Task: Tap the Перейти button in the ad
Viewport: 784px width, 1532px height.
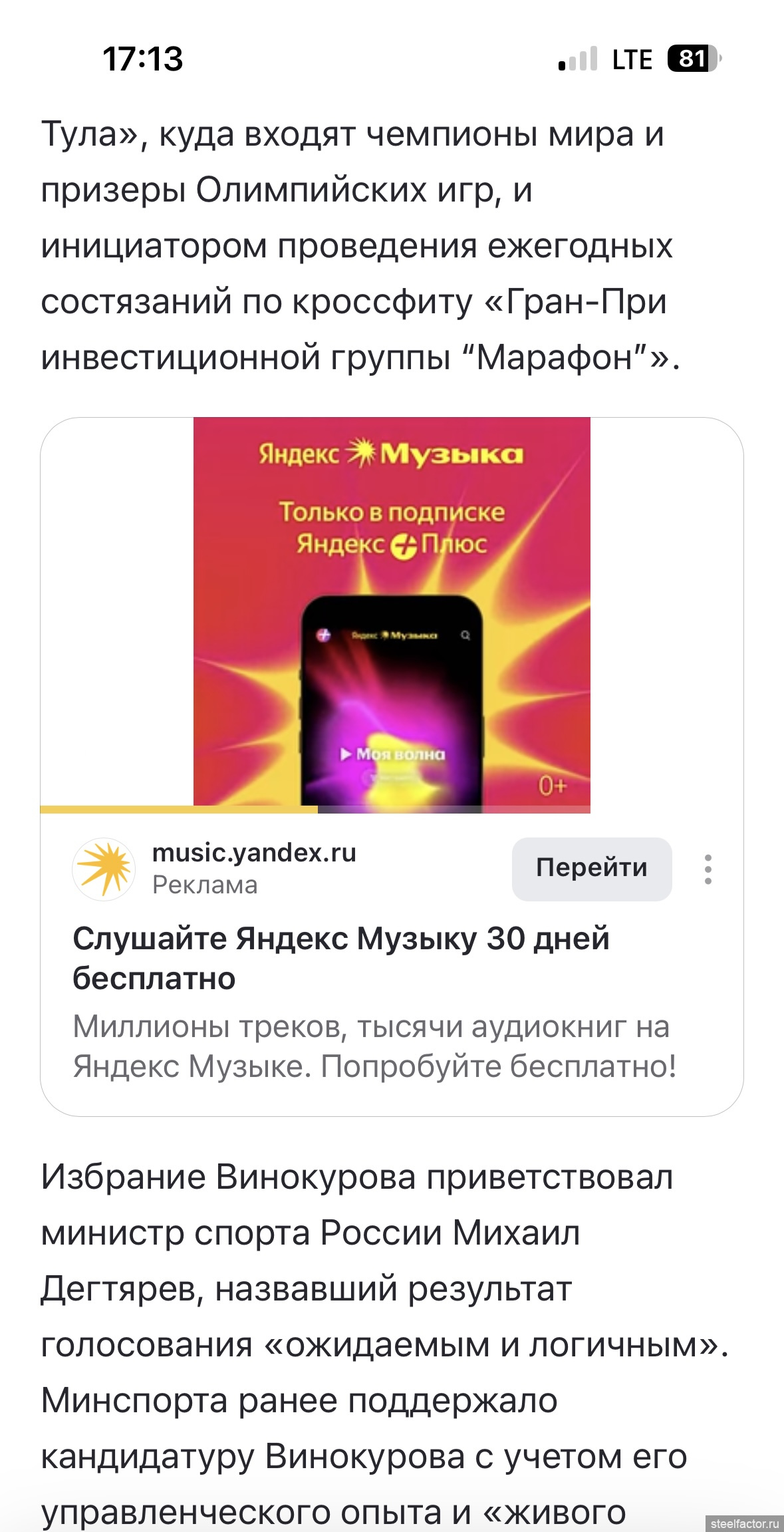Action: (x=591, y=868)
